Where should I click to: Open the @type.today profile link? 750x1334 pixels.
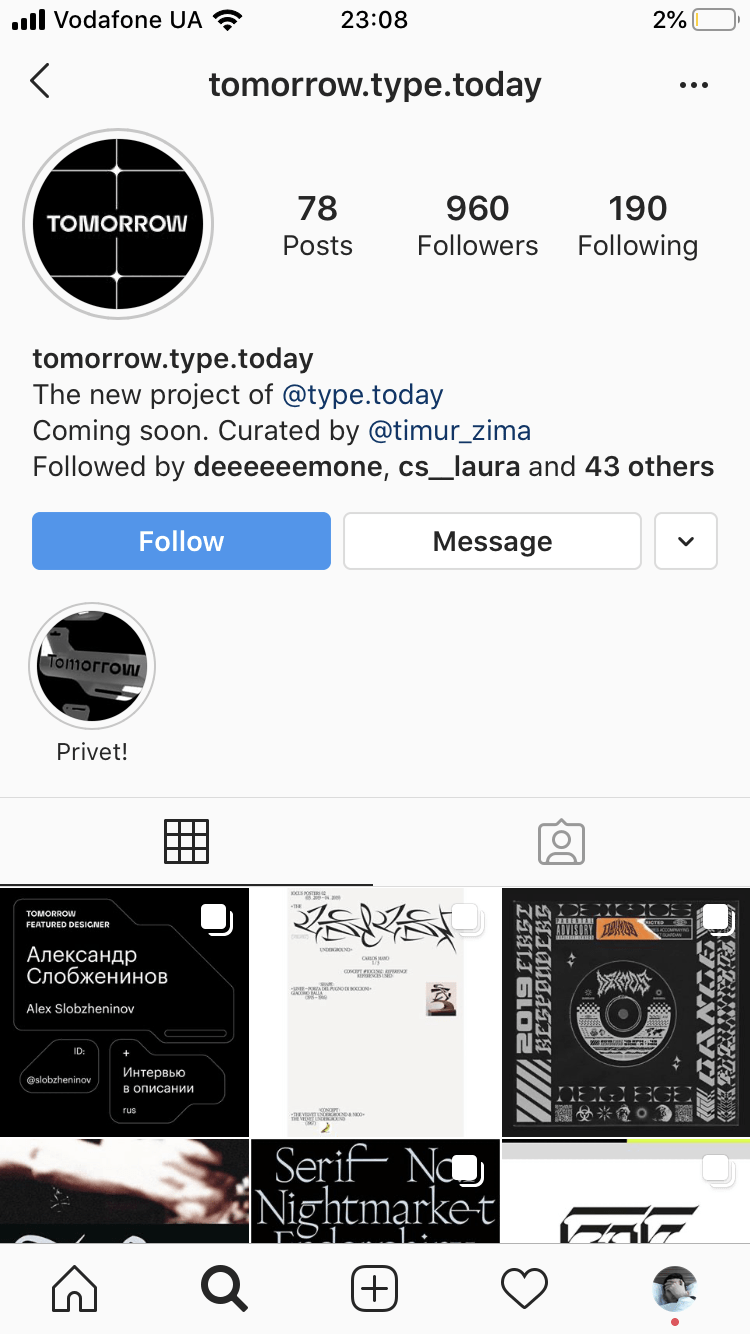[x=363, y=395]
